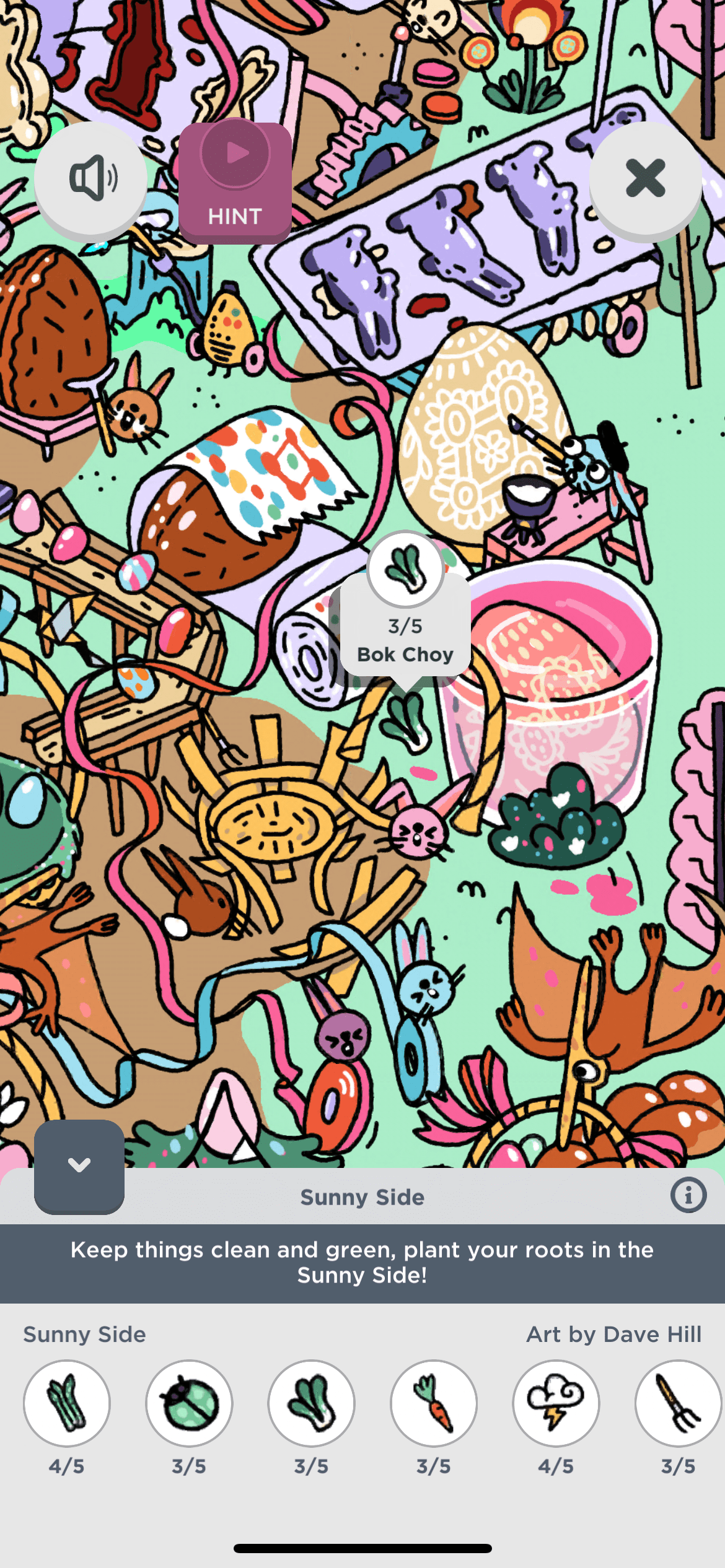Open the Sunny Side info icon
The image size is (725, 1568).
(x=688, y=1196)
